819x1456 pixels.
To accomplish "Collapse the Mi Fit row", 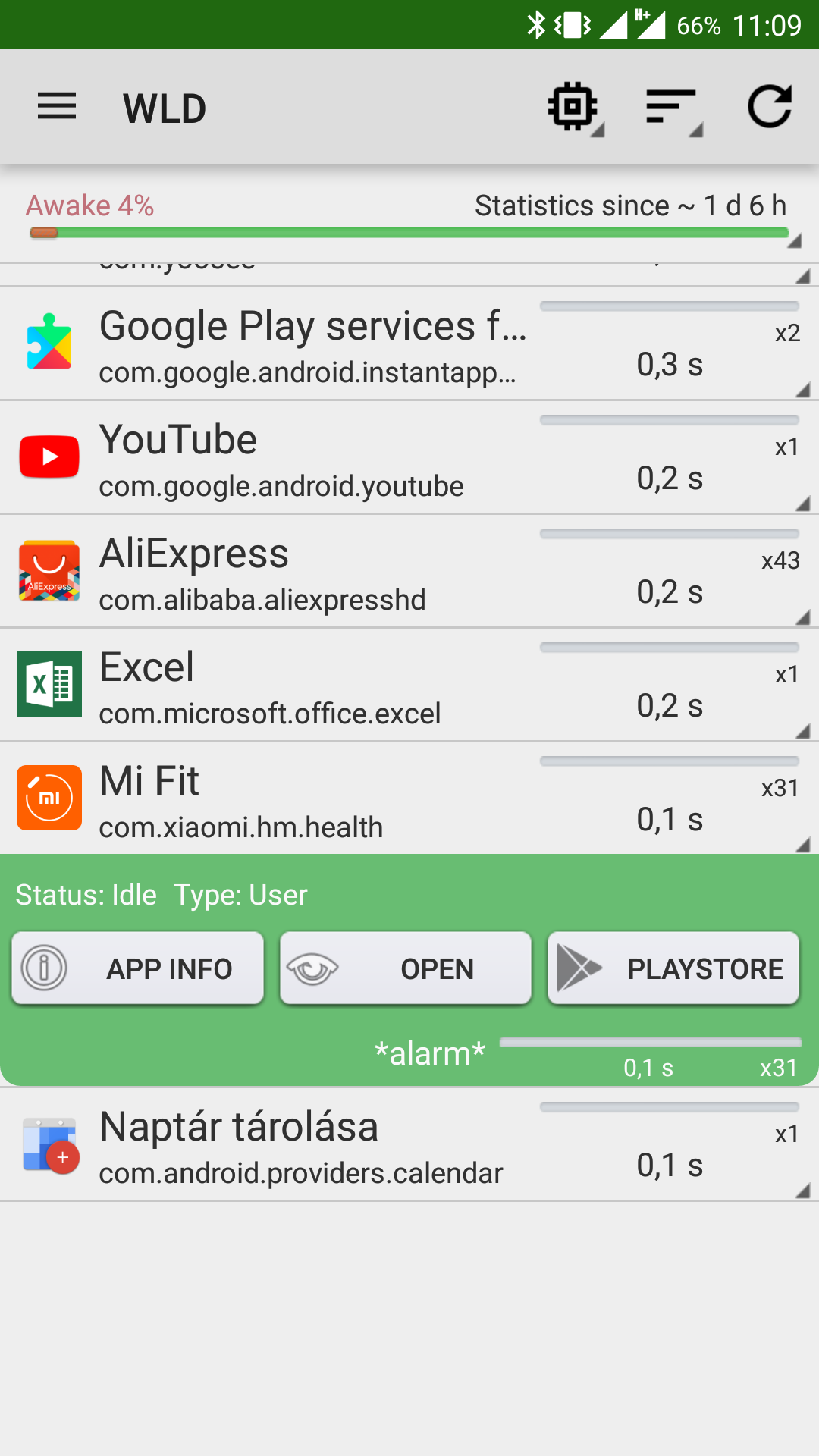I will tap(409, 799).
